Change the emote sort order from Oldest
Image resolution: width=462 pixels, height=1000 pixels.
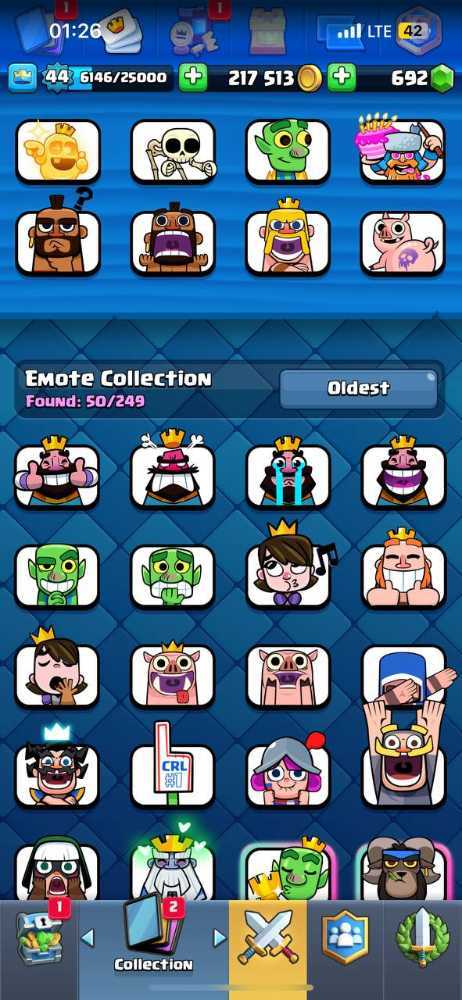point(358,388)
